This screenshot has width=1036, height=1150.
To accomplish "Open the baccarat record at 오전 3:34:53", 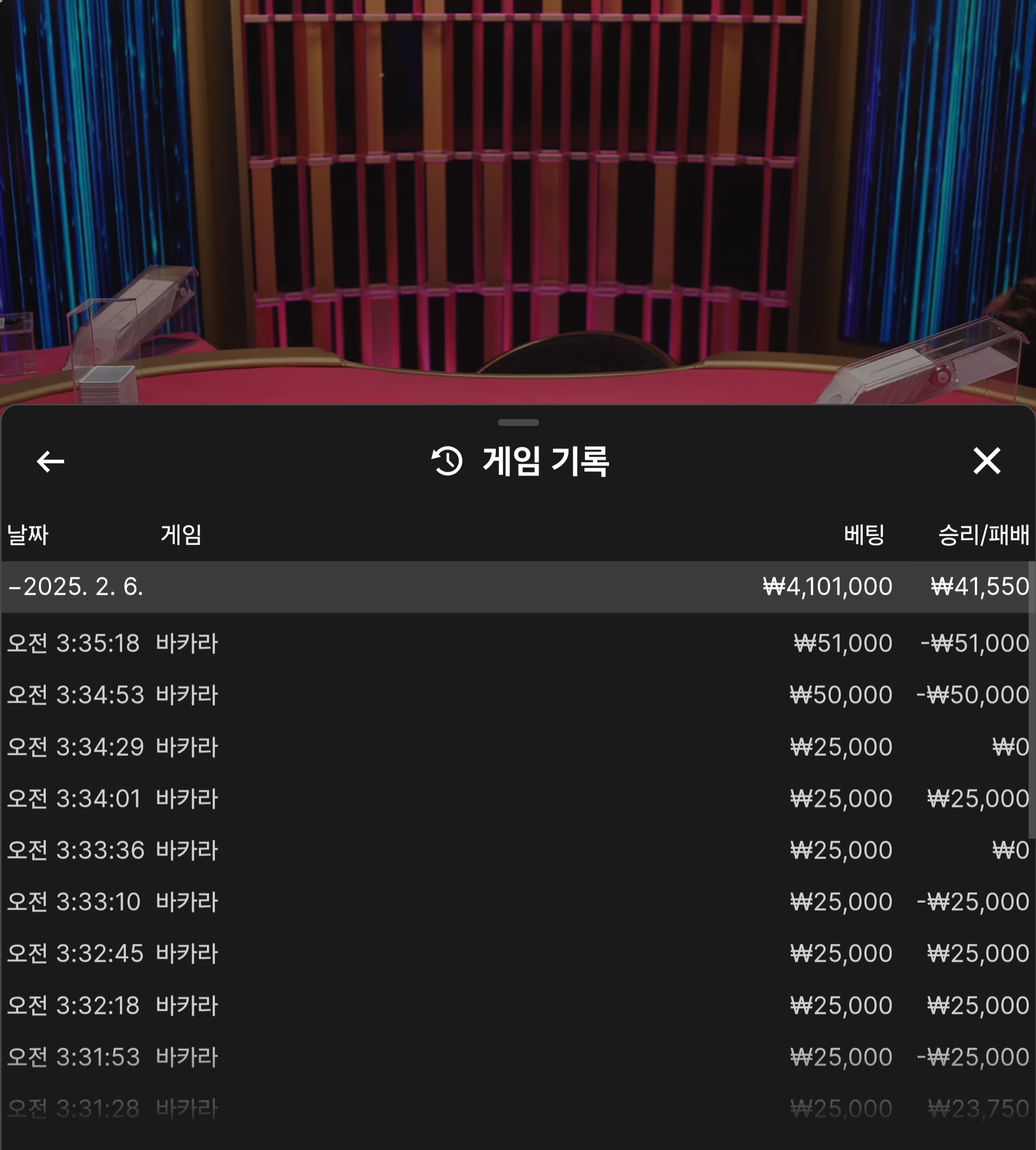I will coord(517,695).
